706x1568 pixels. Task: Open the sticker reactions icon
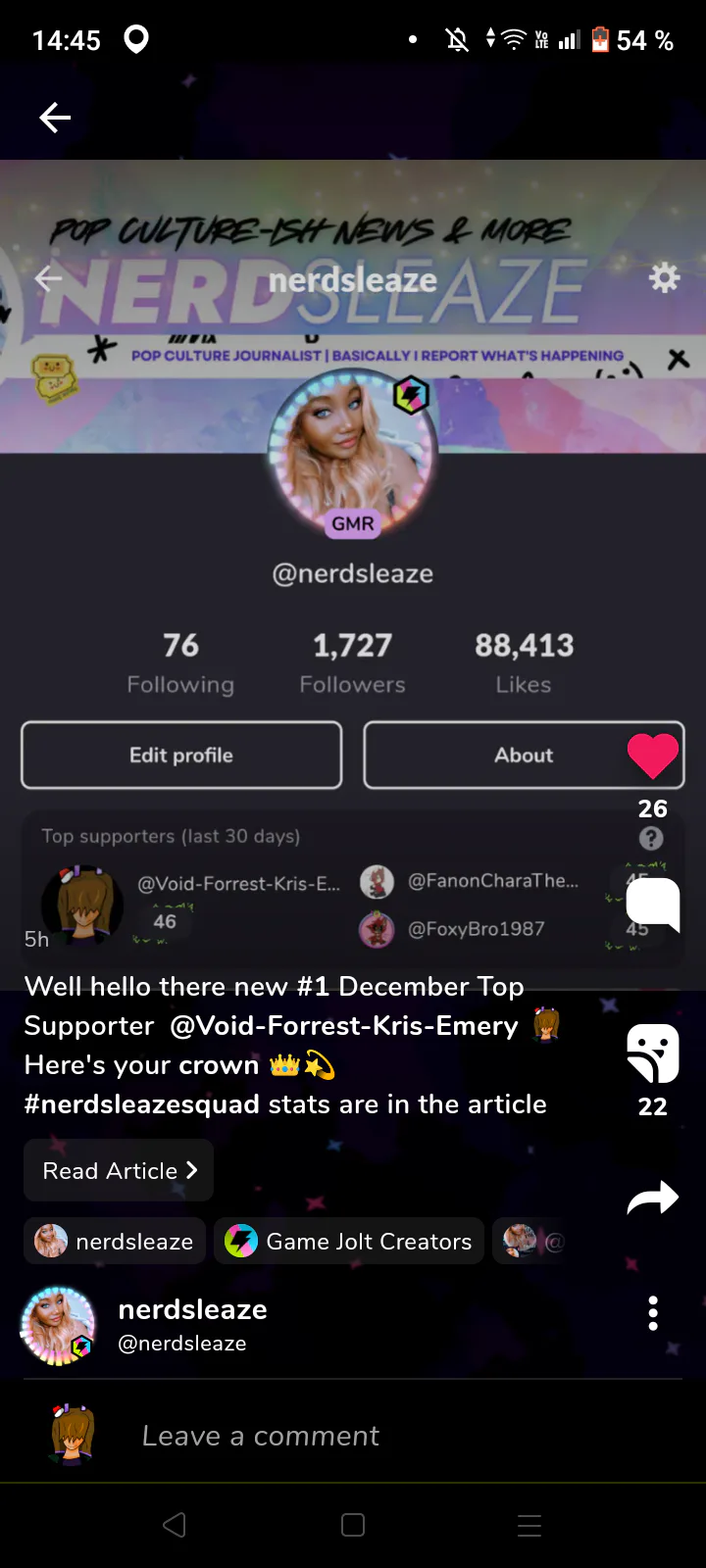[653, 1053]
